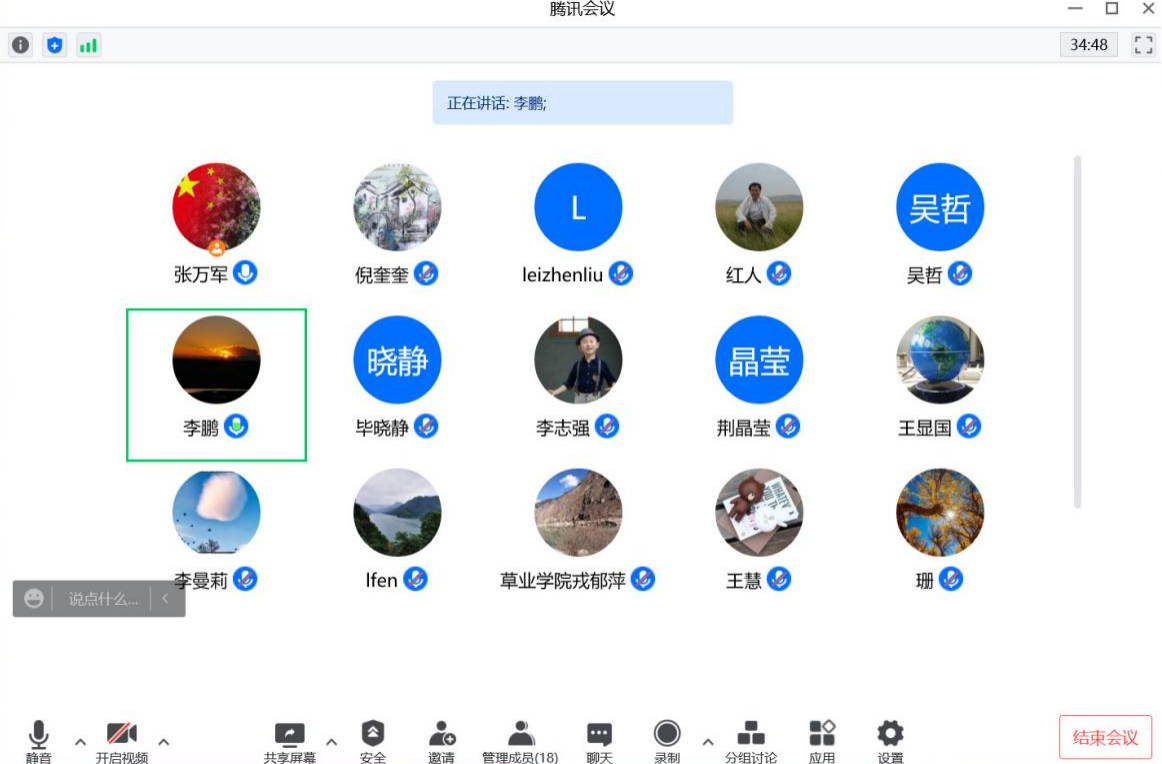The image size is (1162, 764).
Task: Start recording with 录制
Action: tap(667, 740)
